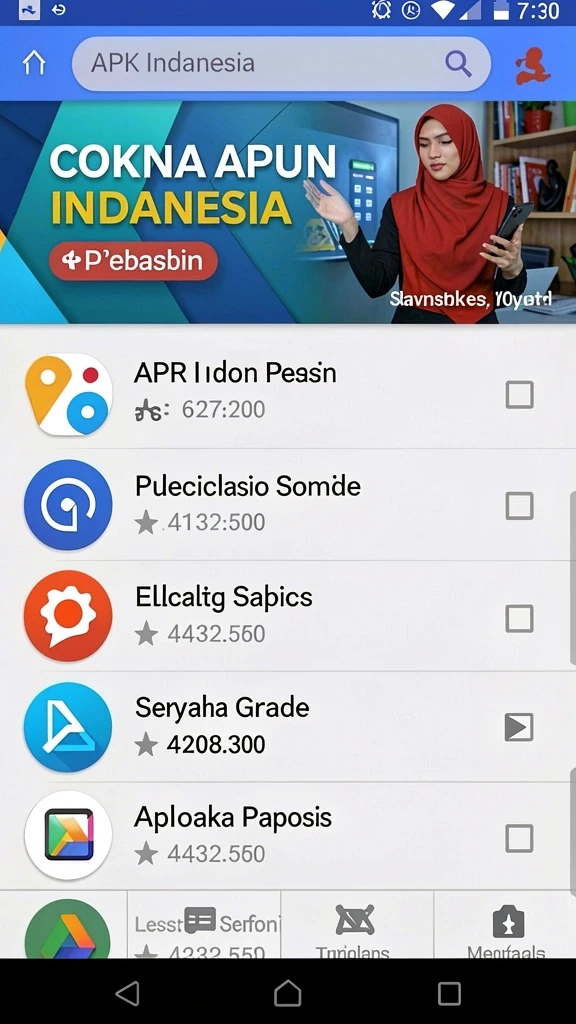The width and height of the screenshot is (576, 1024).
Task: Check the box for APR Iıdon Peasn
Action: click(520, 395)
